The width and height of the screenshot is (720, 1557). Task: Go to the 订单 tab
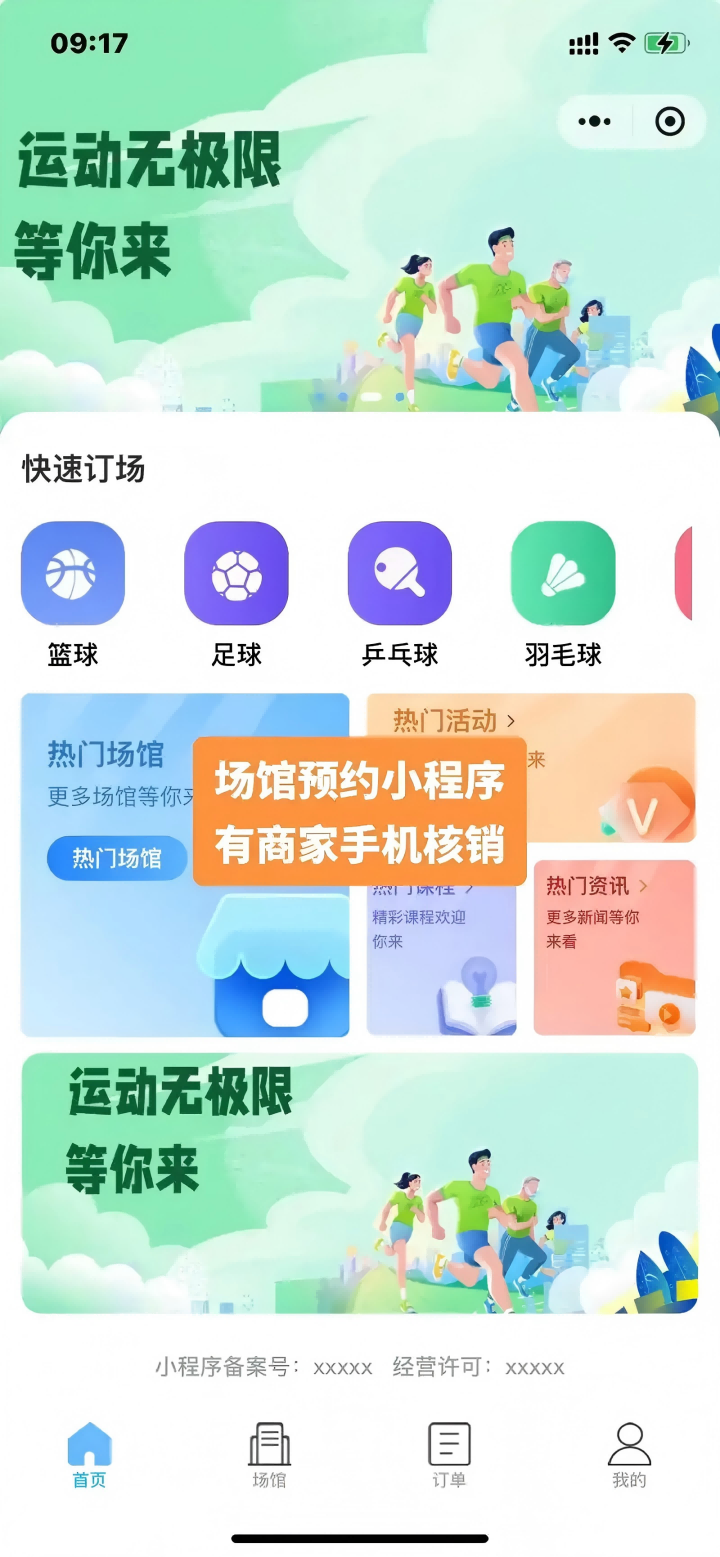click(x=449, y=1455)
